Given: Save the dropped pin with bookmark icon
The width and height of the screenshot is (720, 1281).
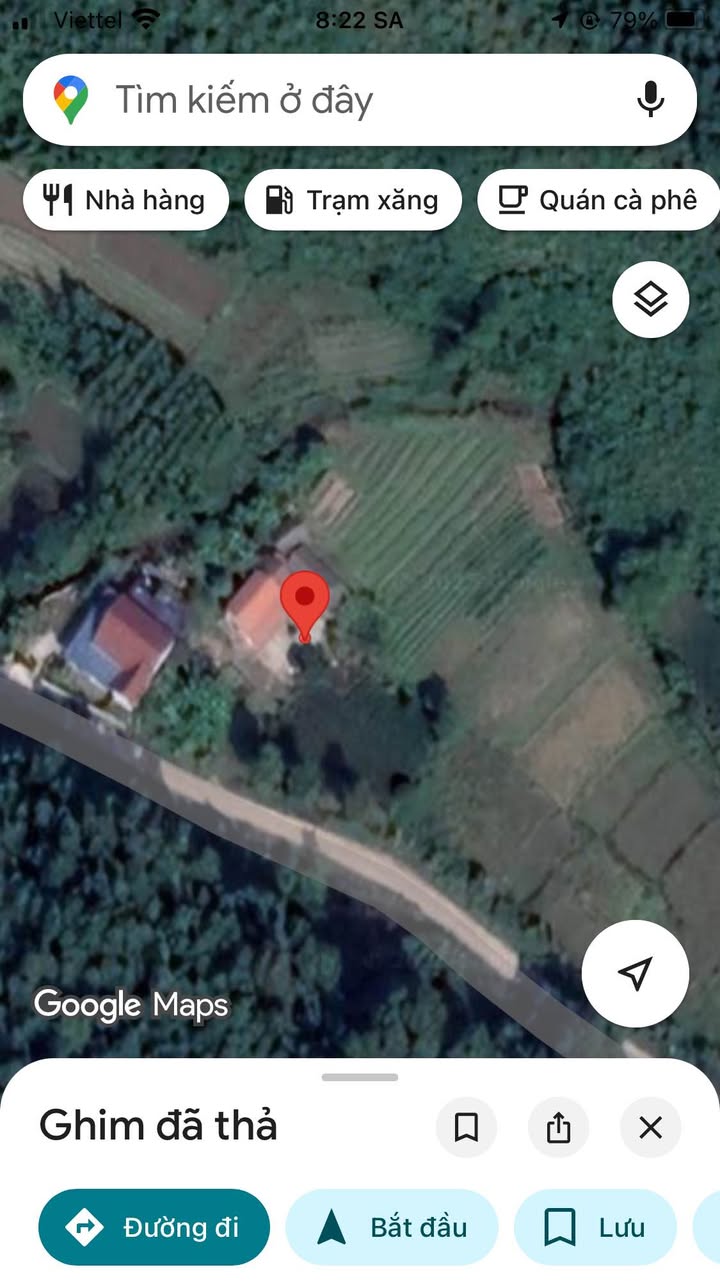Looking at the screenshot, I should [466, 1128].
